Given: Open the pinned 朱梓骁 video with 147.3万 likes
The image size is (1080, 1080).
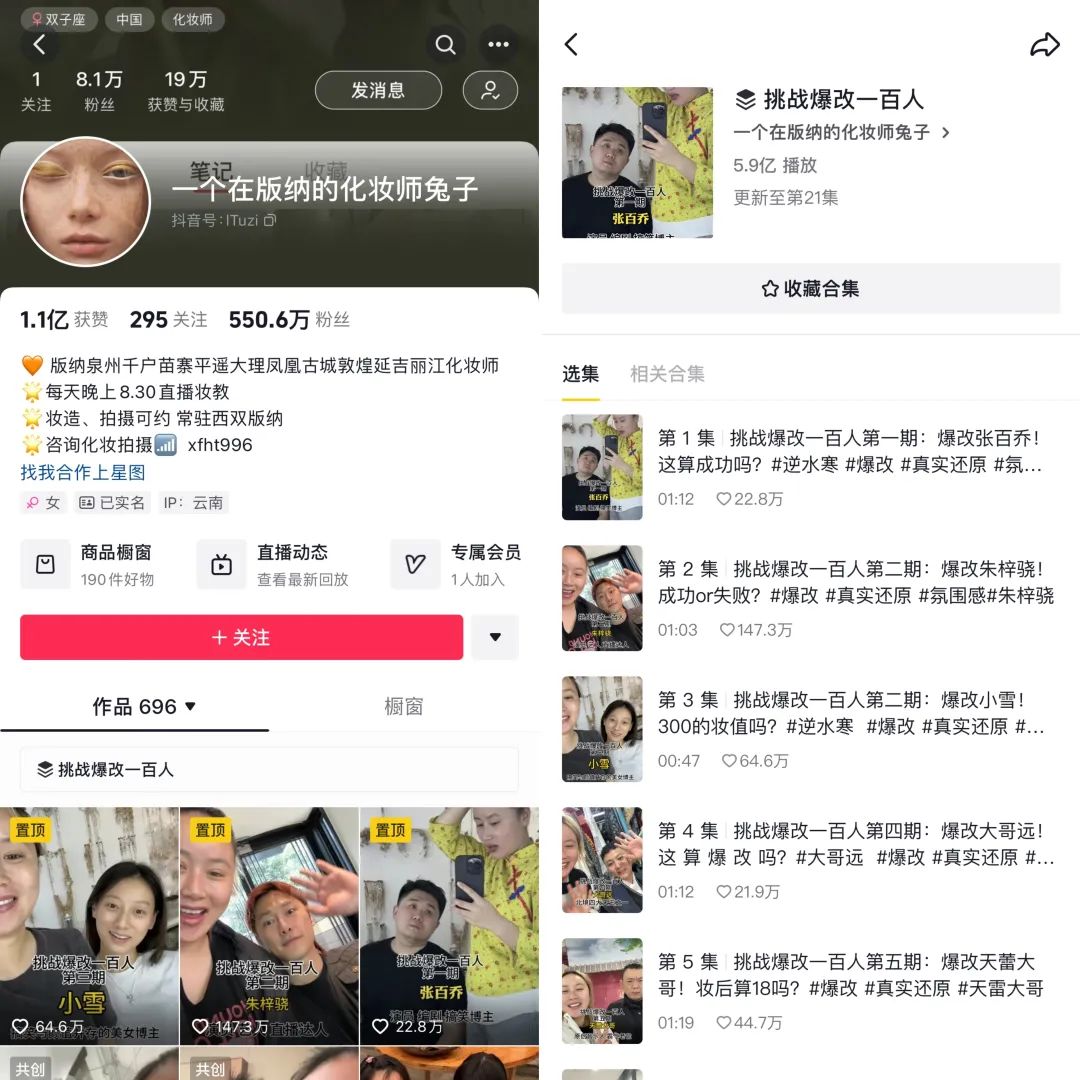Looking at the screenshot, I should pos(269,926).
